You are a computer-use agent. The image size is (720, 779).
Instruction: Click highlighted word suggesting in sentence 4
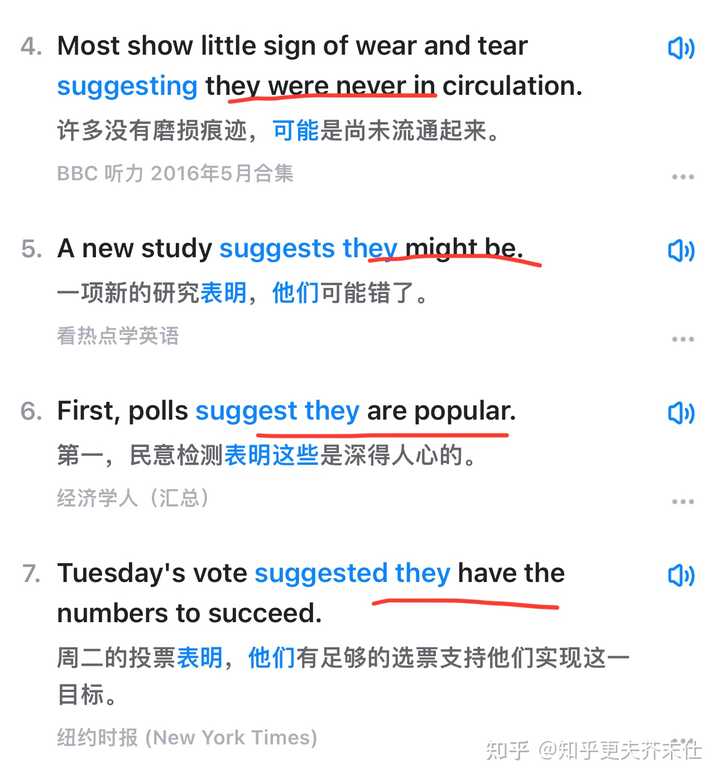coord(126,86)
